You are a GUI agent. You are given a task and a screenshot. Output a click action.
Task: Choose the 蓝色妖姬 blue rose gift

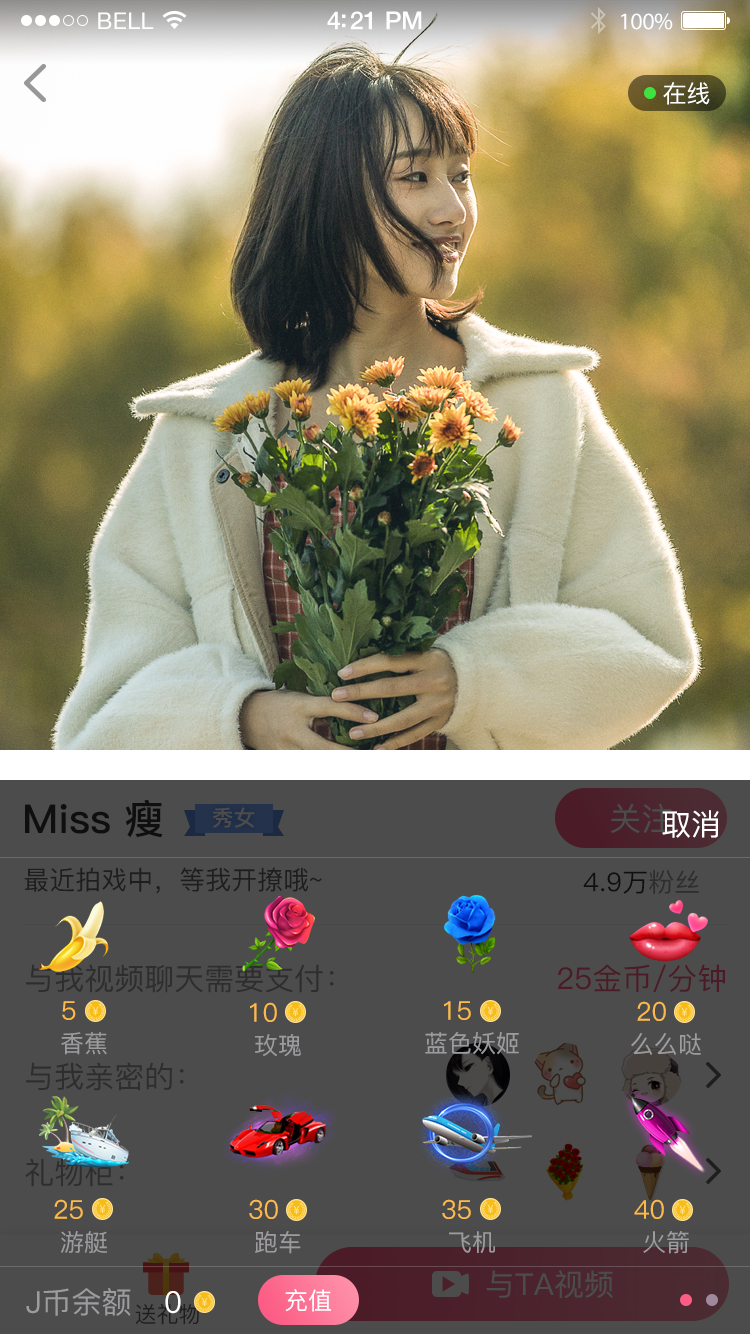(x=472, y=978)
